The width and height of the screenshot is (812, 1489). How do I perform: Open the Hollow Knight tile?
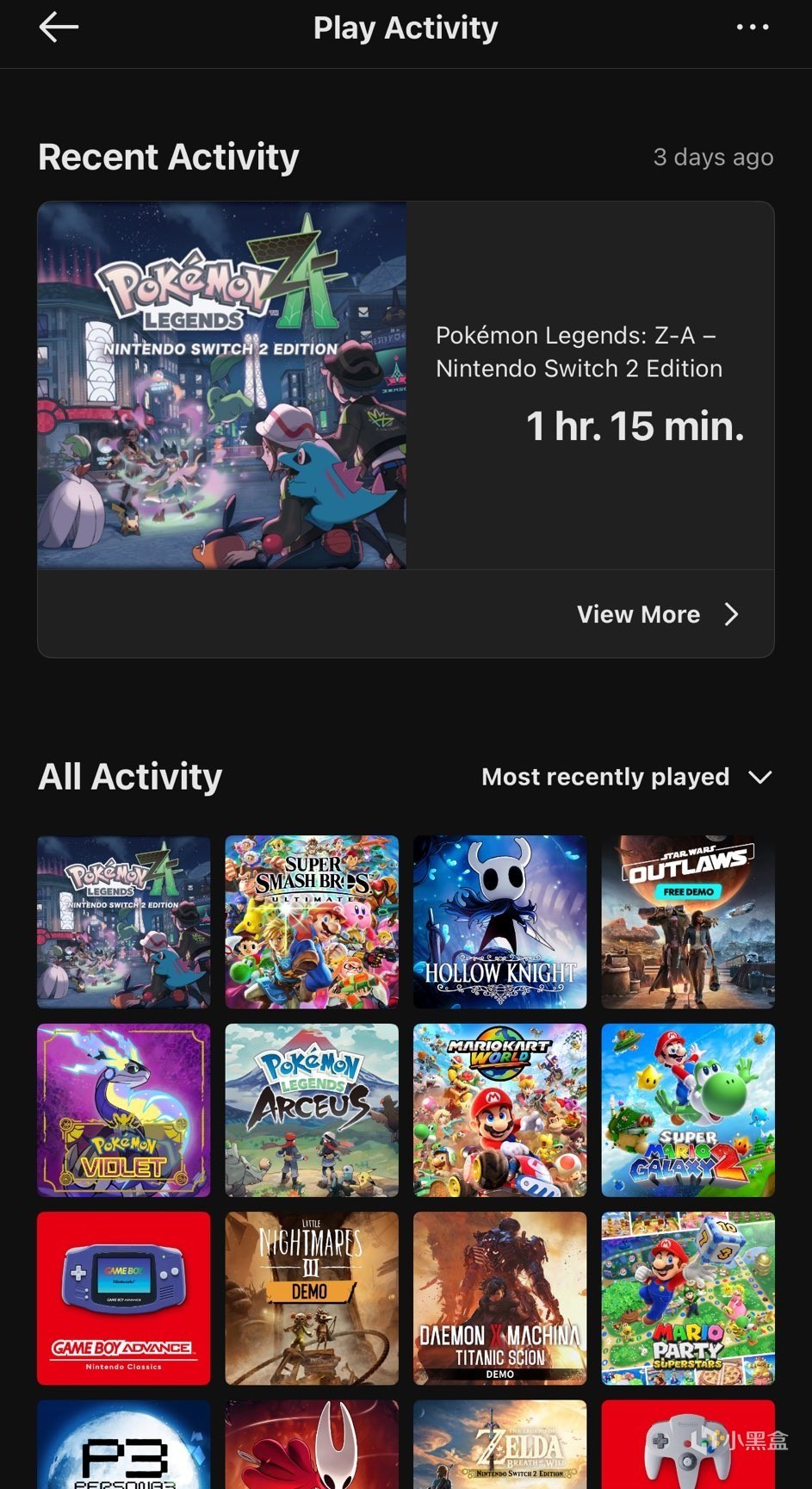[499, 921]
